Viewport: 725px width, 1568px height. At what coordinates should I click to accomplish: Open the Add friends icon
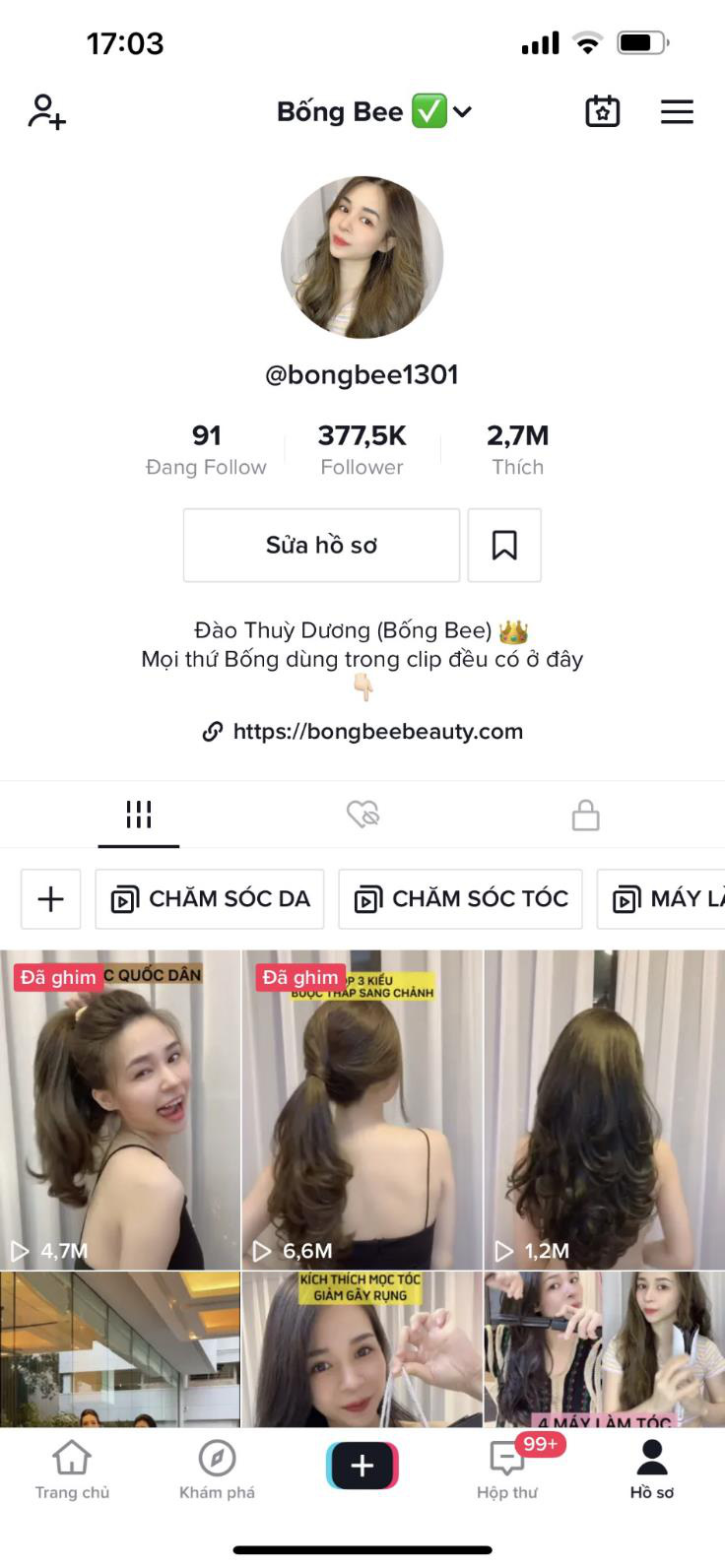point(46,112)
